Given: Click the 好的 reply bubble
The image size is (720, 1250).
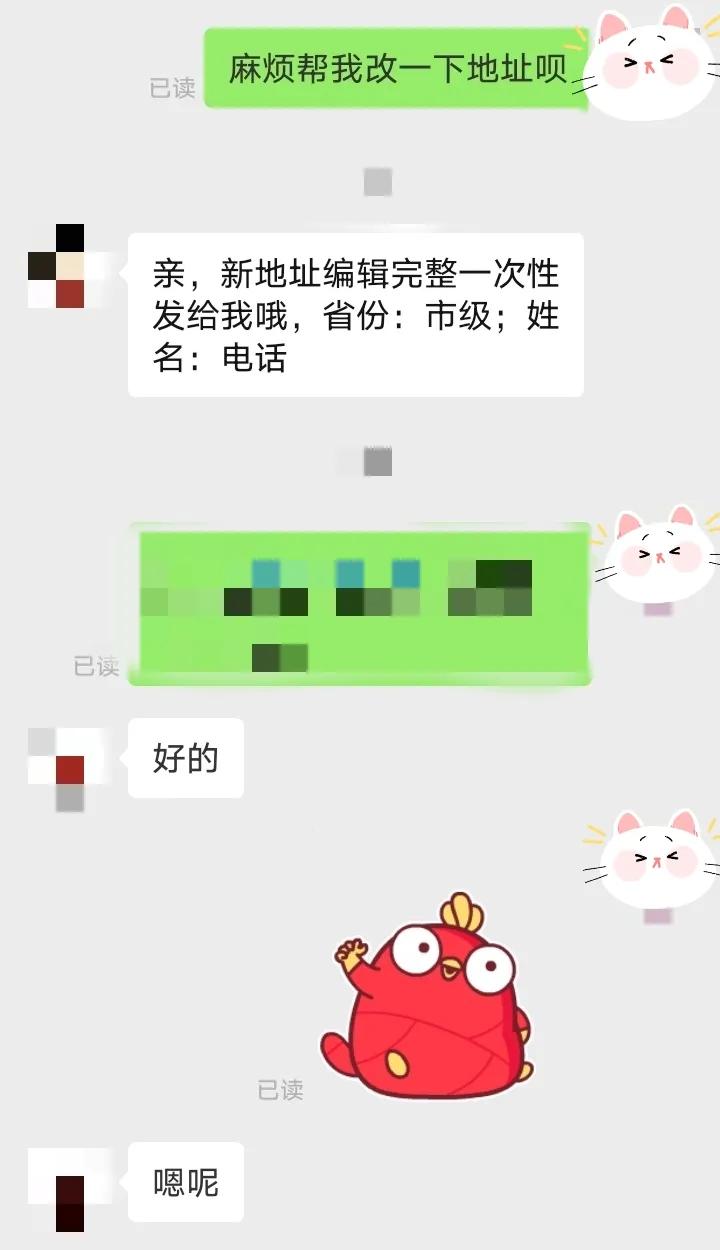Looking at the screenshot, I should [x=185, y=758].
